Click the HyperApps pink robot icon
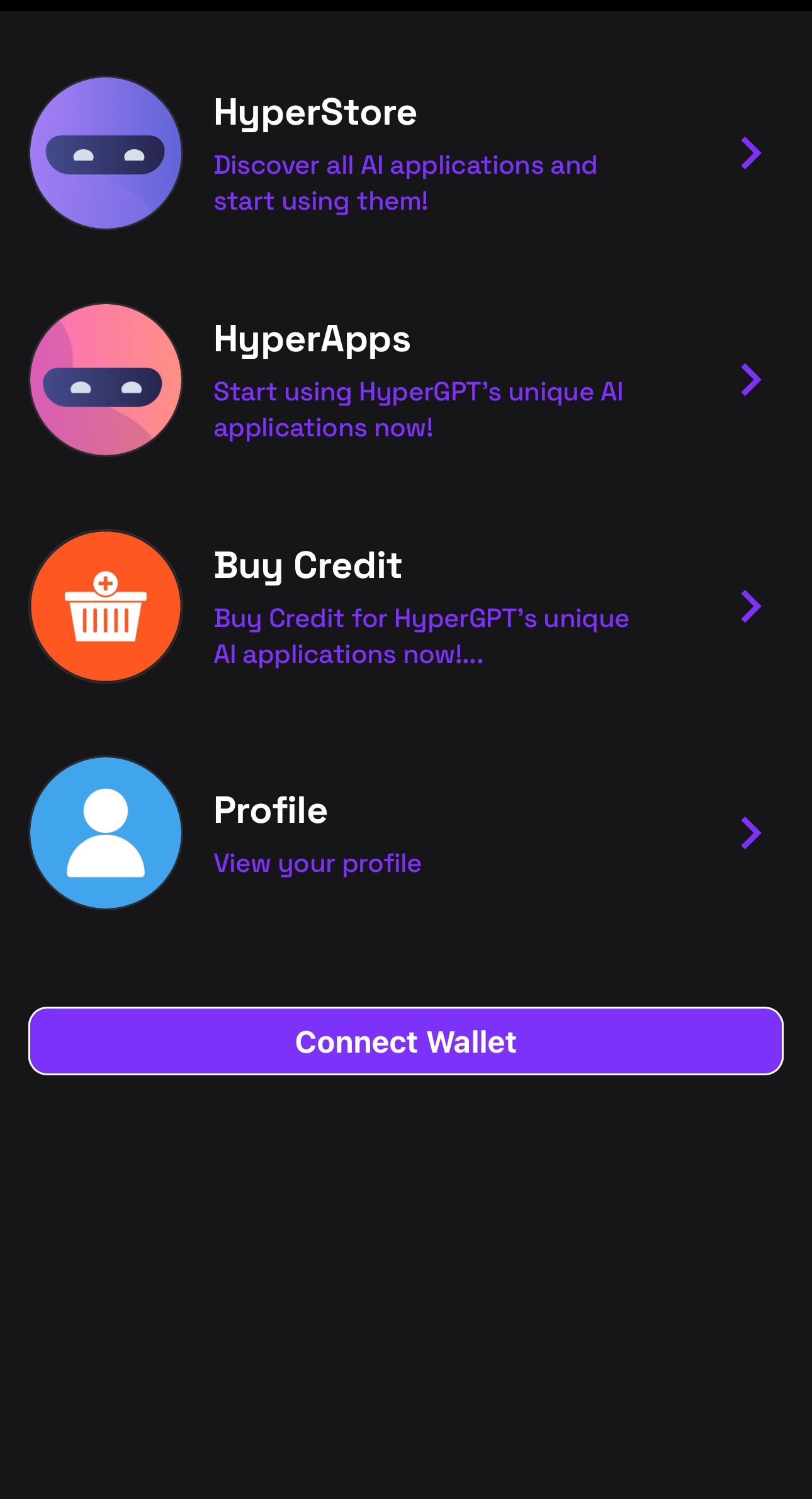 [105, 379]
